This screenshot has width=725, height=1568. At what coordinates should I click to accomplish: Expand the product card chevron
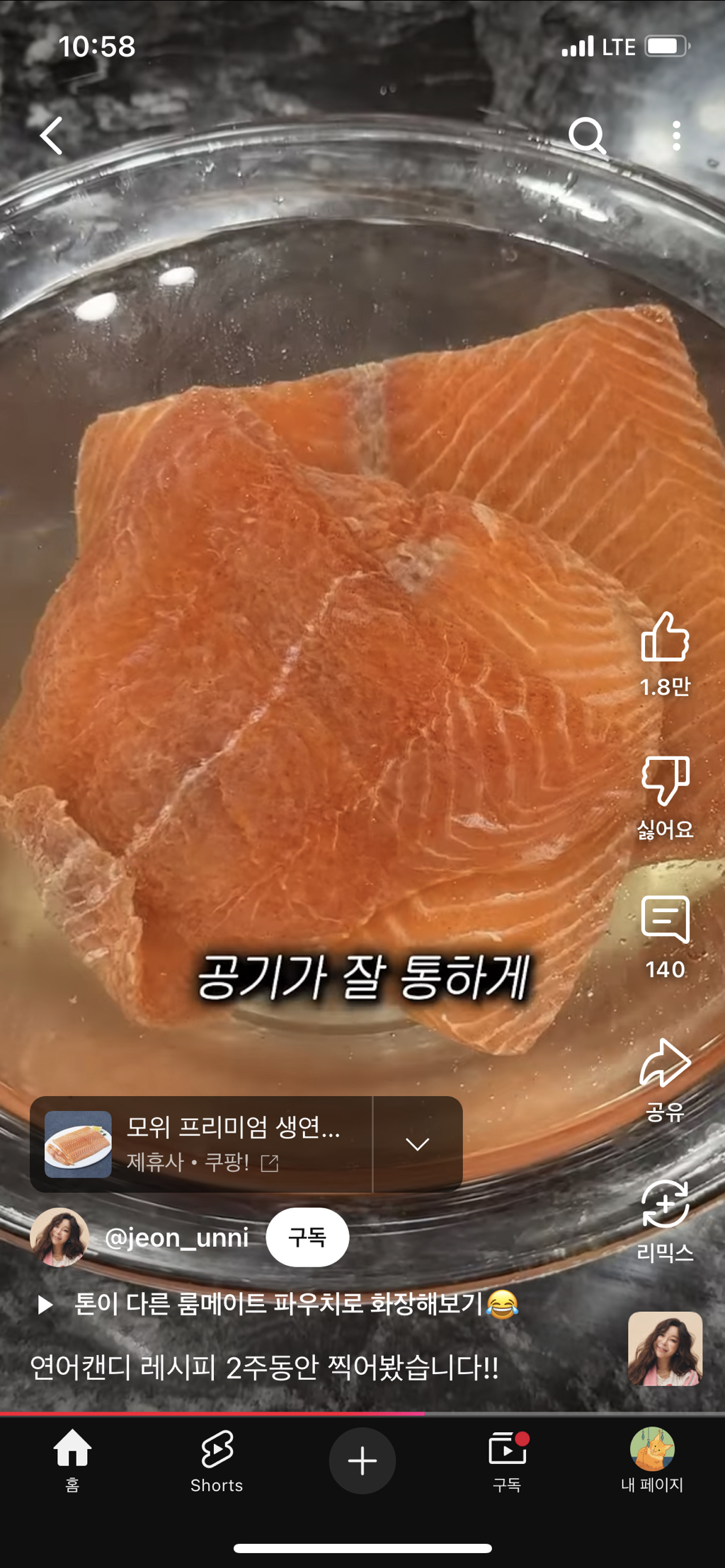pyautogui.click(x=418, y=1144)
